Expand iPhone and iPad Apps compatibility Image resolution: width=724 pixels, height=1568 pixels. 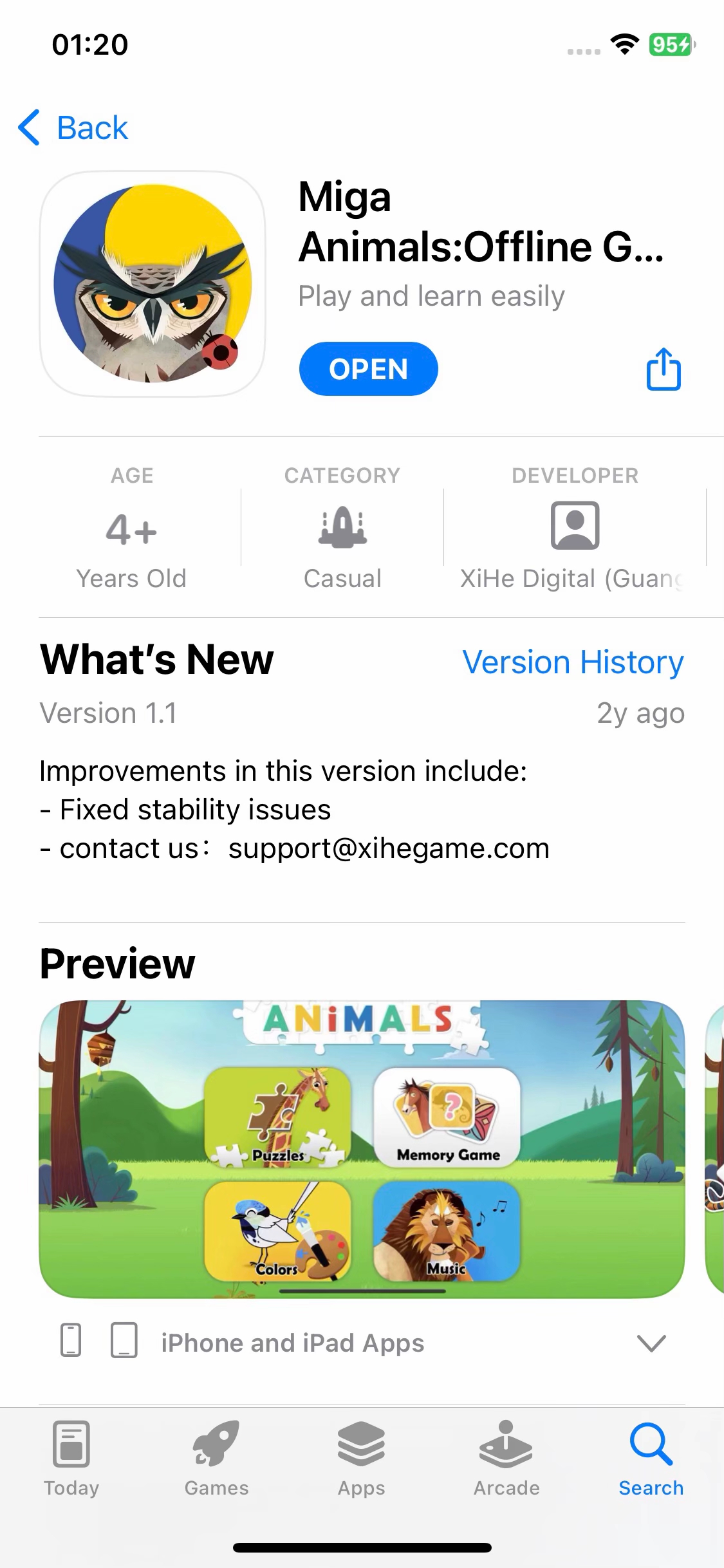[x=651, y=1343]
